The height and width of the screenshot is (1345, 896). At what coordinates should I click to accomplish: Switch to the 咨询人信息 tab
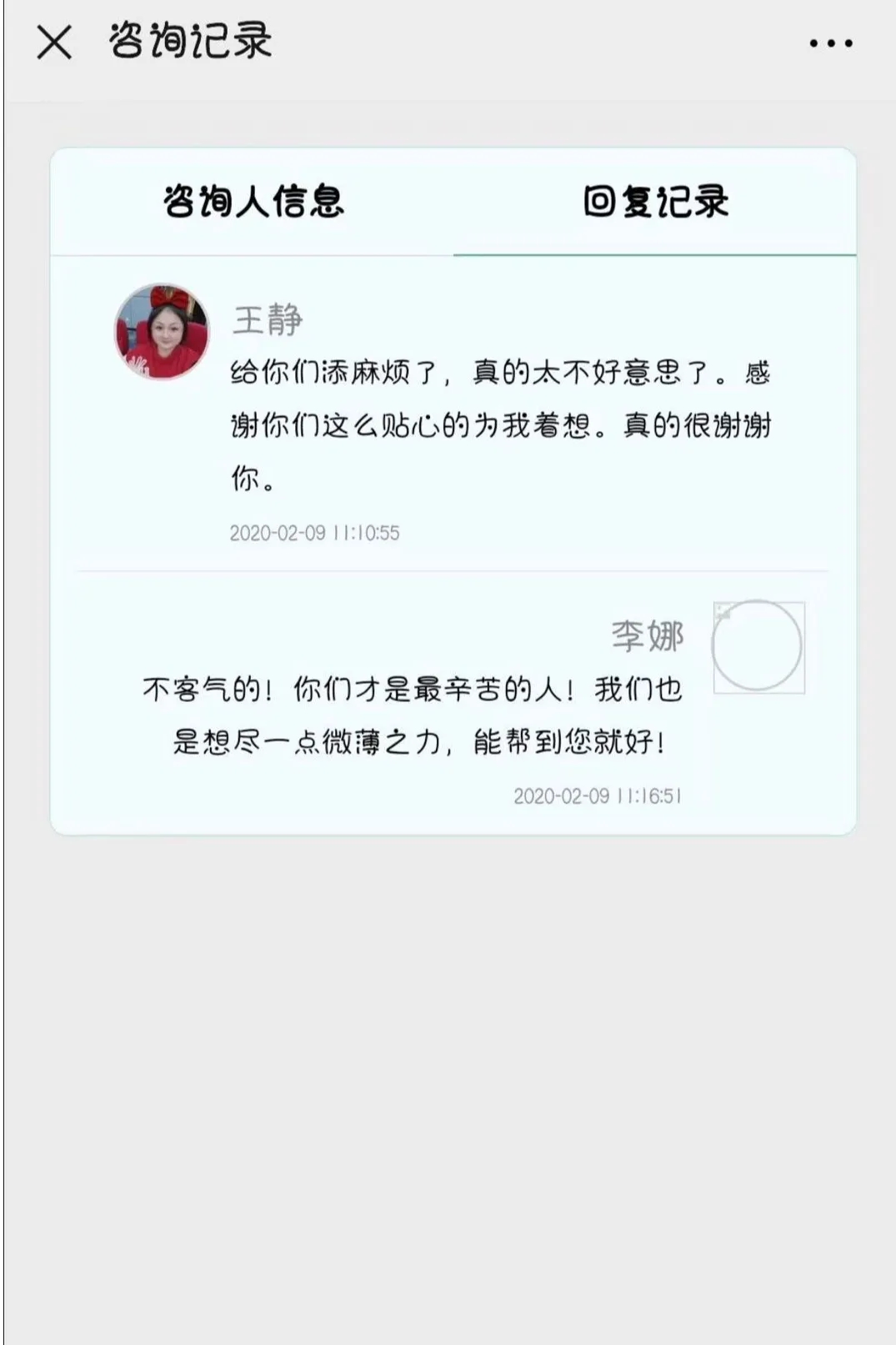pyautogui.click(x=253, y=202)
